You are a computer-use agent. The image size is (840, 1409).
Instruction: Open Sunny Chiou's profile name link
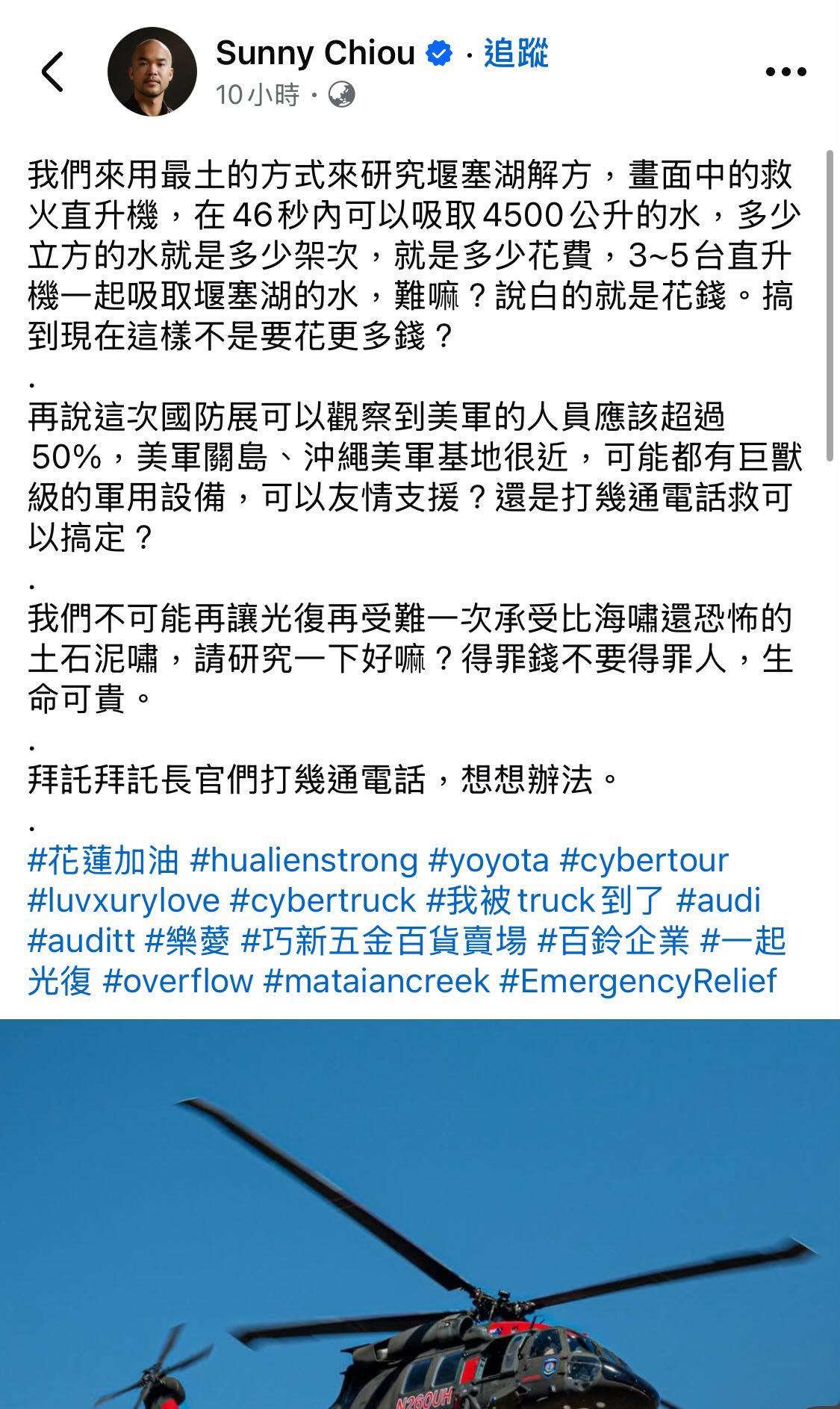click(x=315, y=54)
